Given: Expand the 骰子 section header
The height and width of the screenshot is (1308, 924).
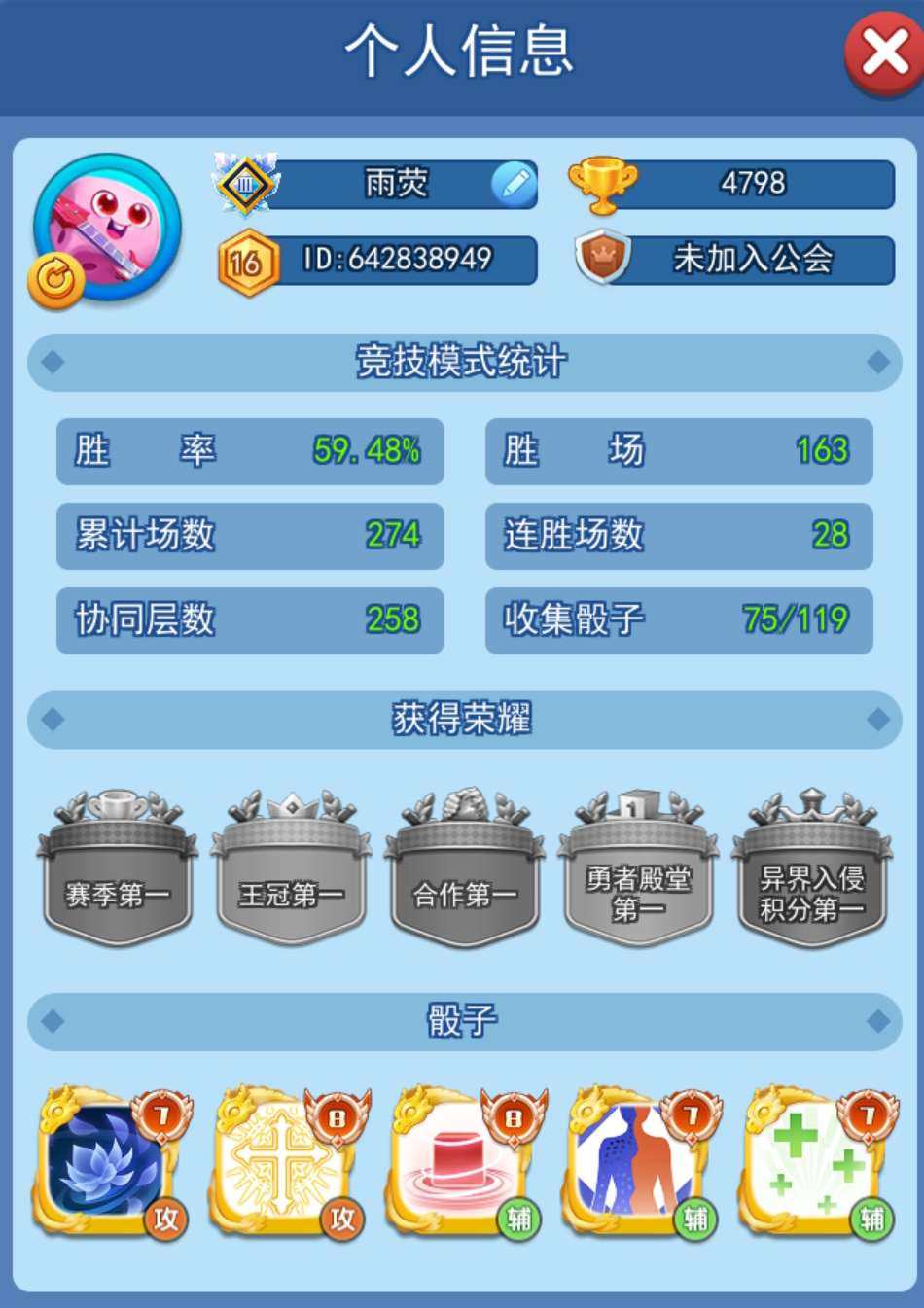Looking at the screenshot, I should (x=462, y=1021).
